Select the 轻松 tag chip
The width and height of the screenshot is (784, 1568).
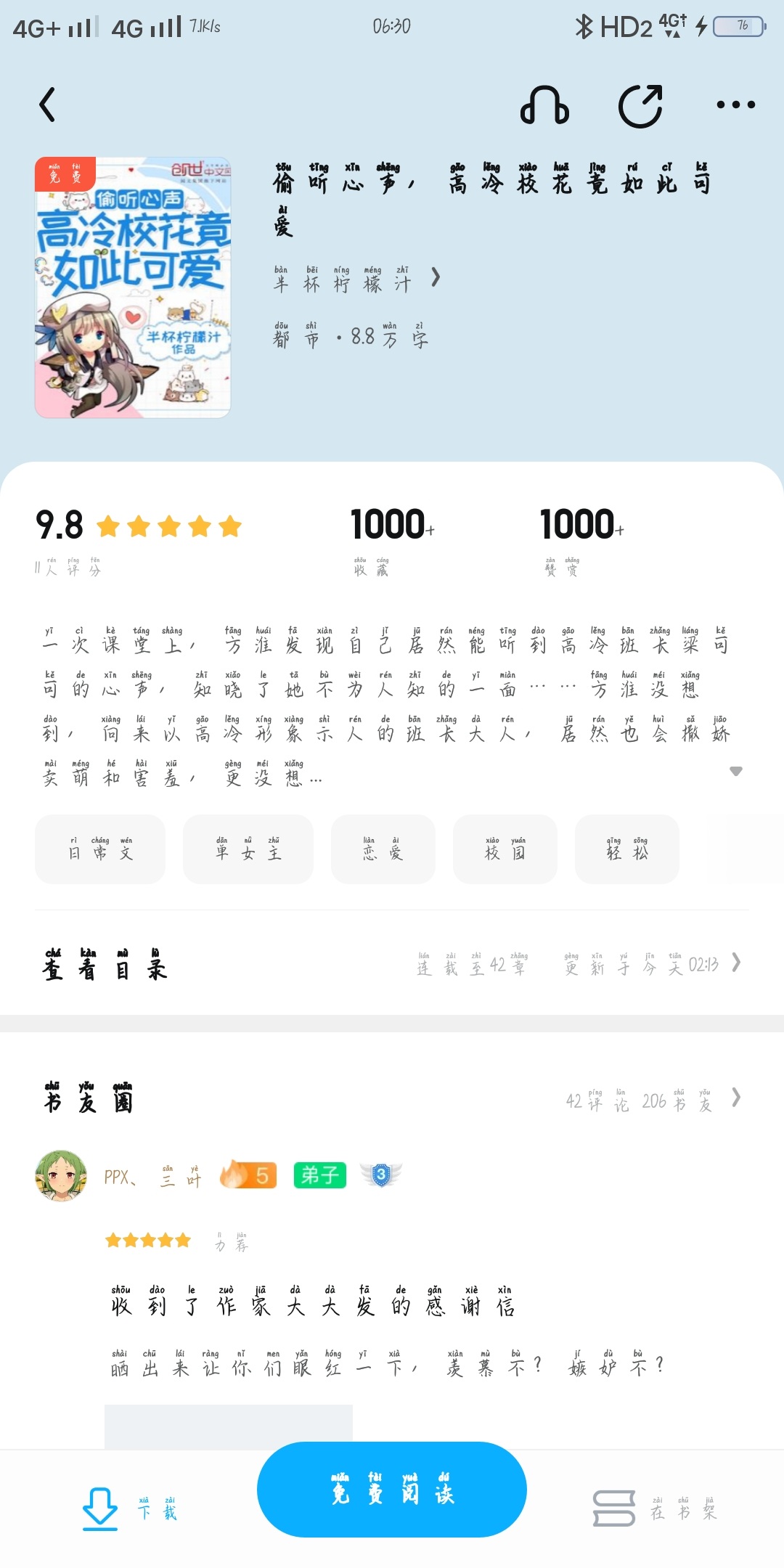click(627, 849)
